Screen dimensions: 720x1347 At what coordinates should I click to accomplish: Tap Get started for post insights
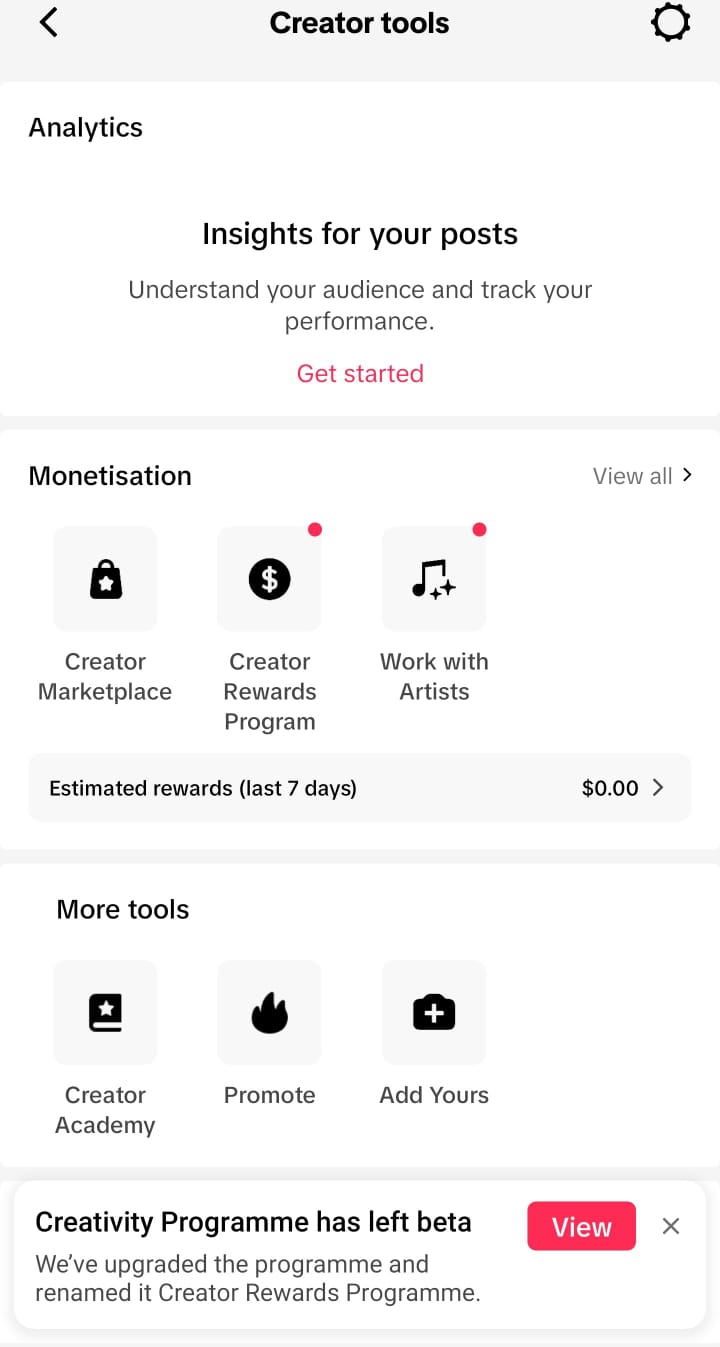click(360, 373)
